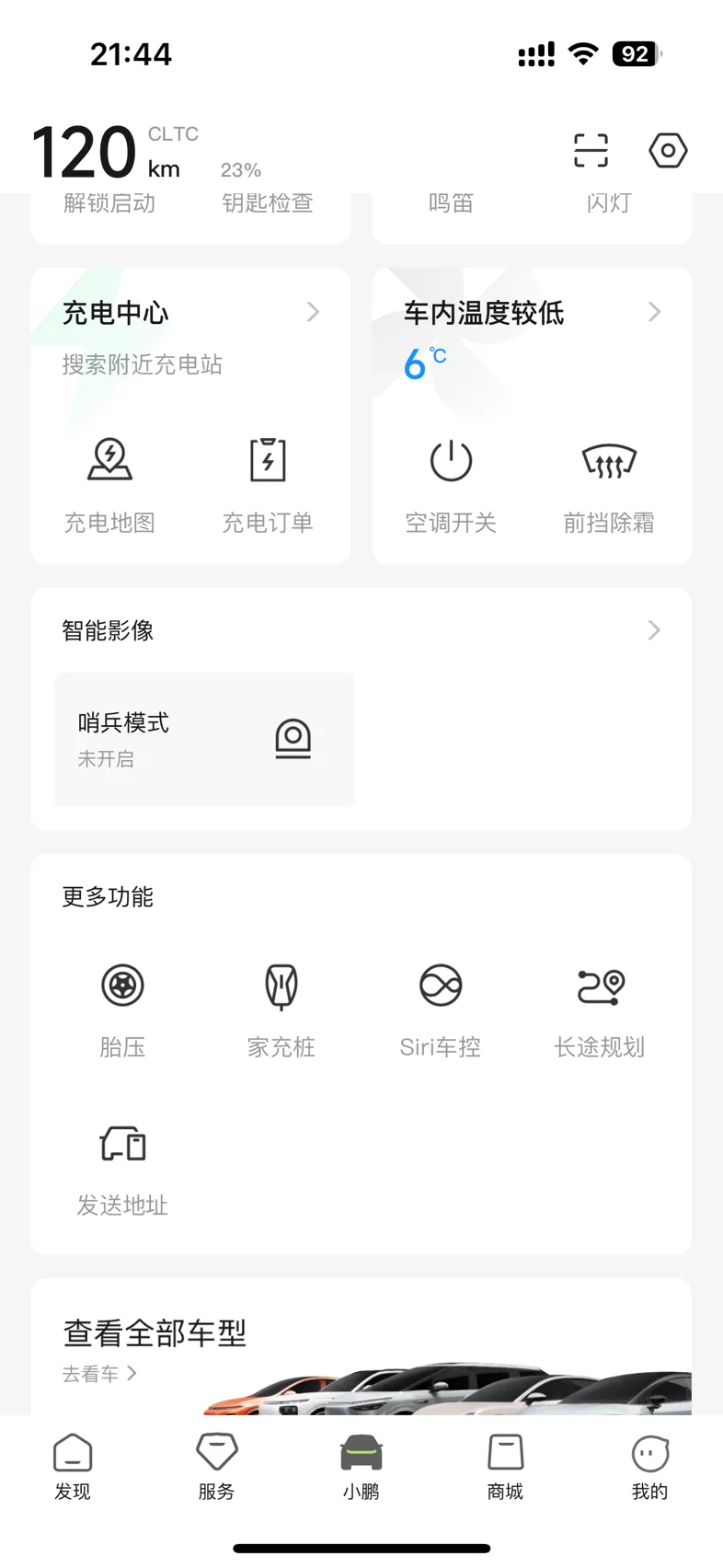
Task: Go to 我的 tab
Action: pyautogui.click(x=650, y=1467)
